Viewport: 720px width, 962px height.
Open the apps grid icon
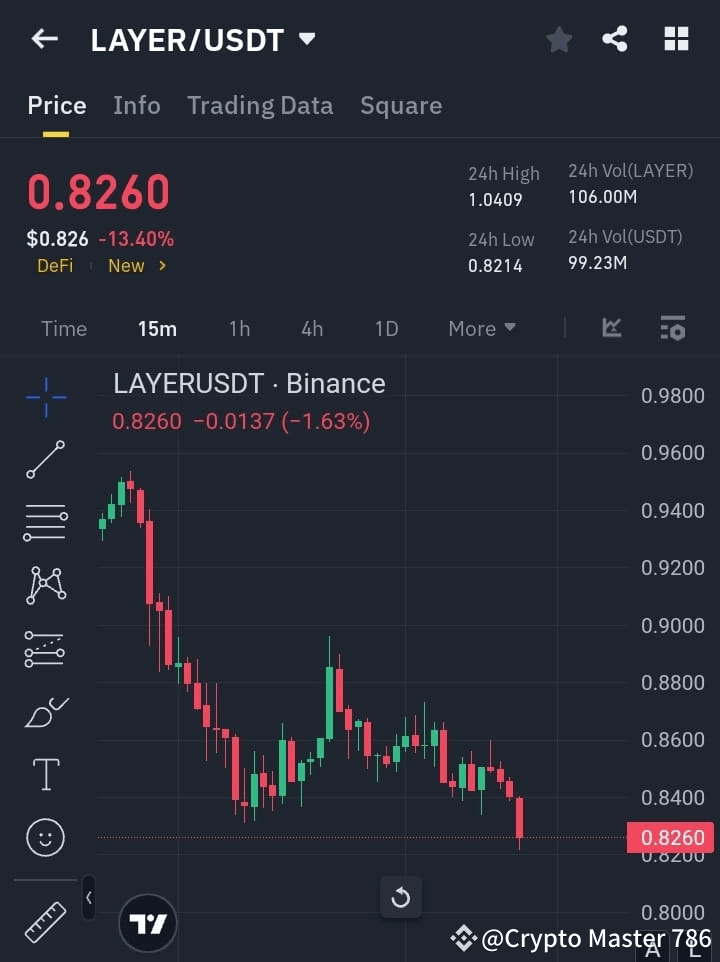(676, 39)
